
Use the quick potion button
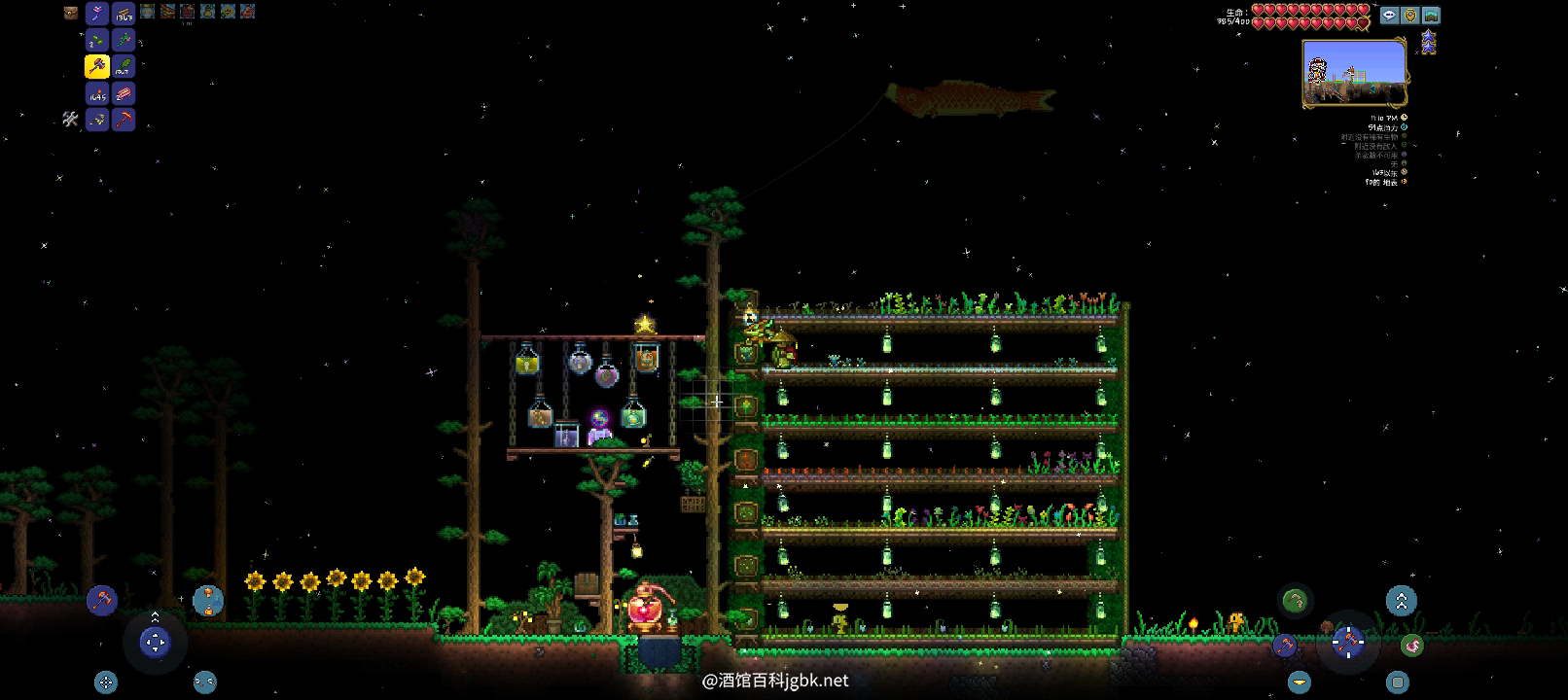coord(207,600)
